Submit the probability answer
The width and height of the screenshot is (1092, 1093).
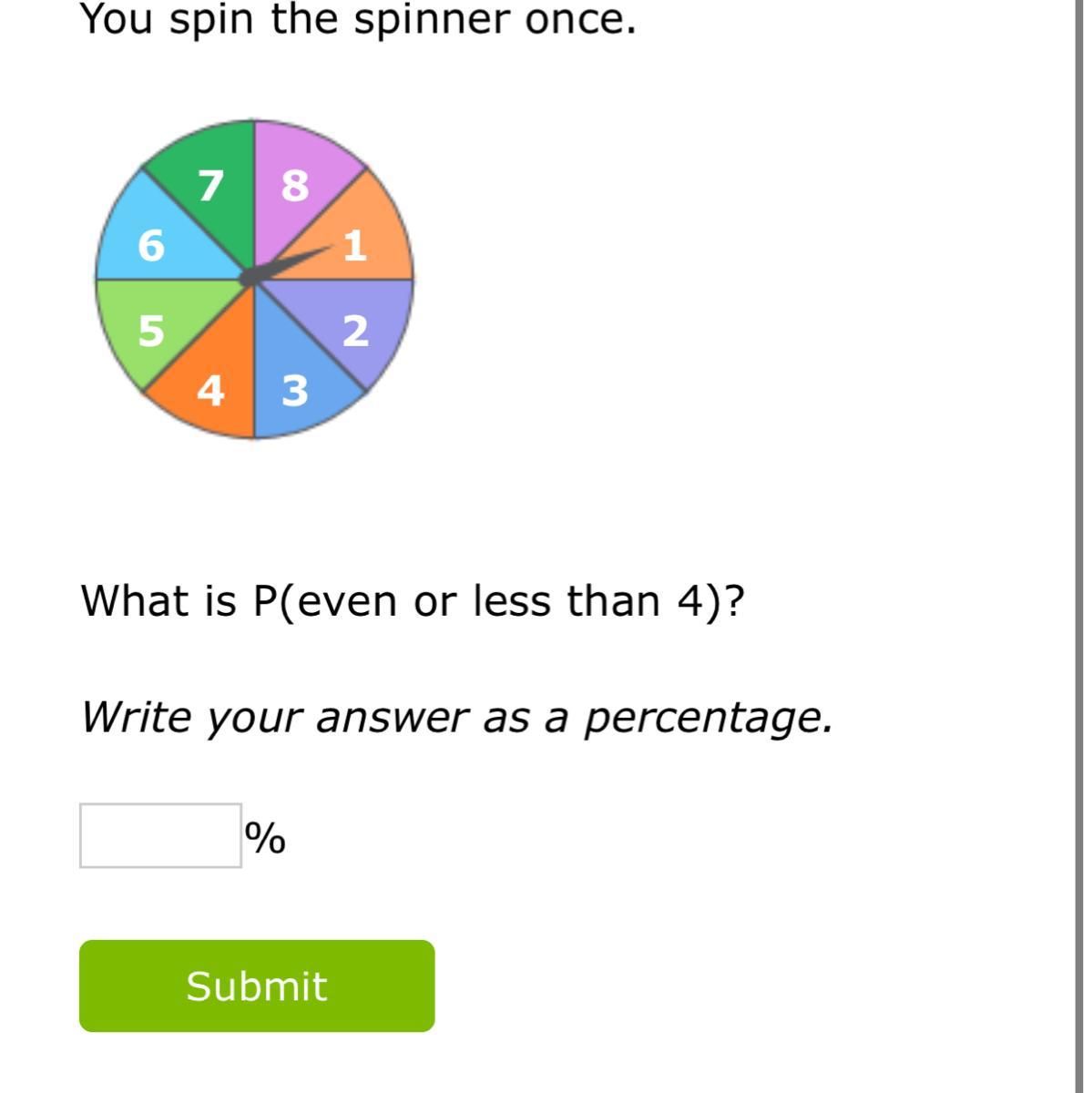(257, 986)
